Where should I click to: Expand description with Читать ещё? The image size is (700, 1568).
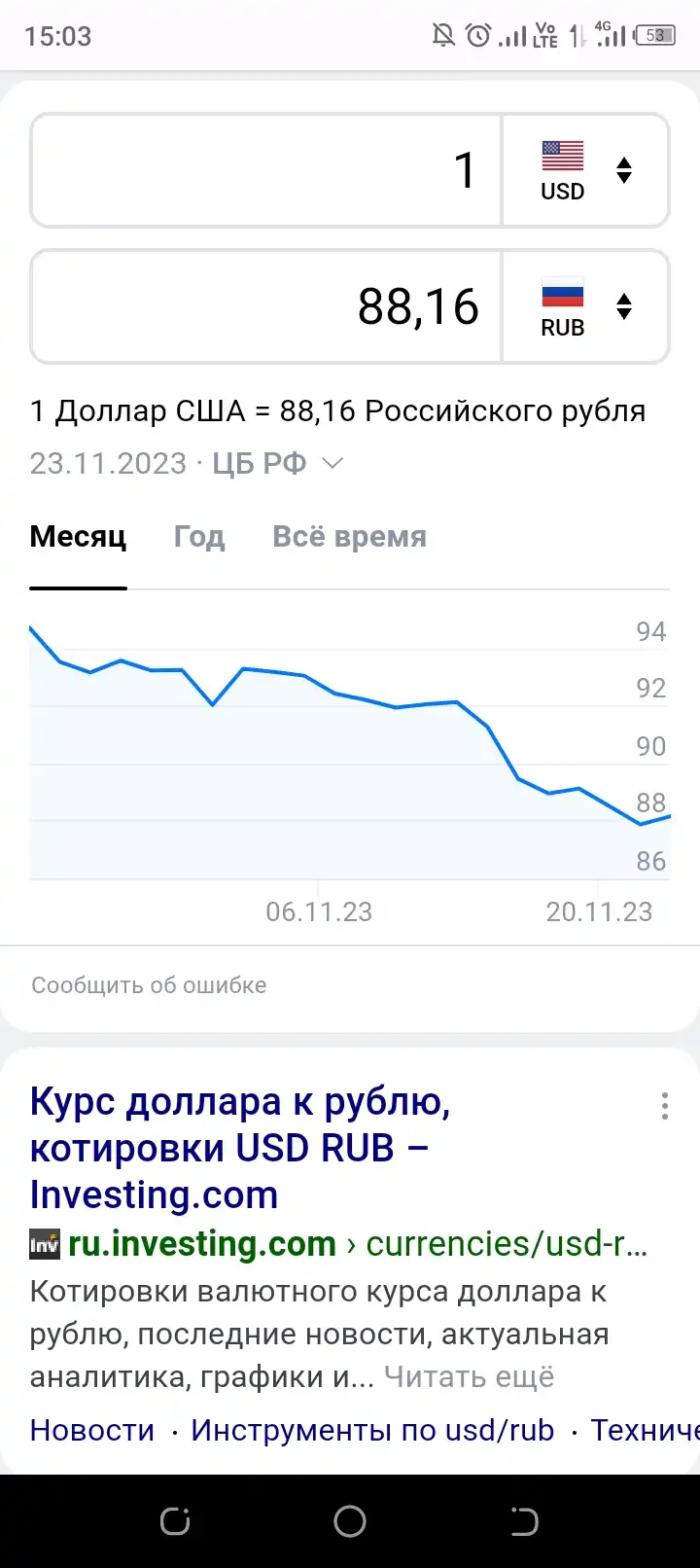click(x=470, y=1377)
